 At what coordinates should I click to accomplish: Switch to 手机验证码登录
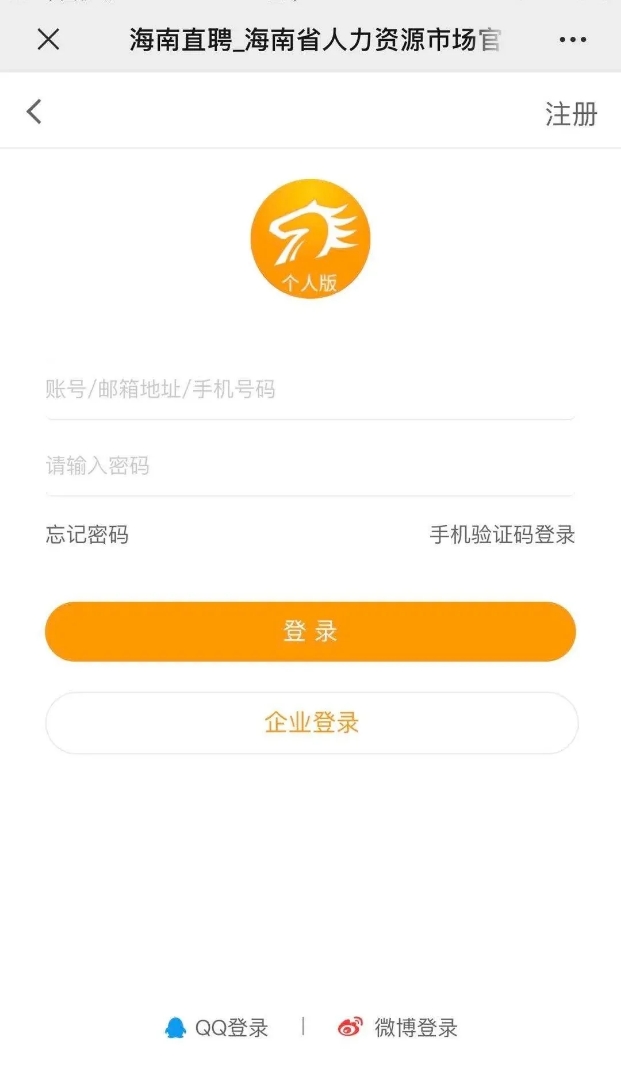[502, 535]
